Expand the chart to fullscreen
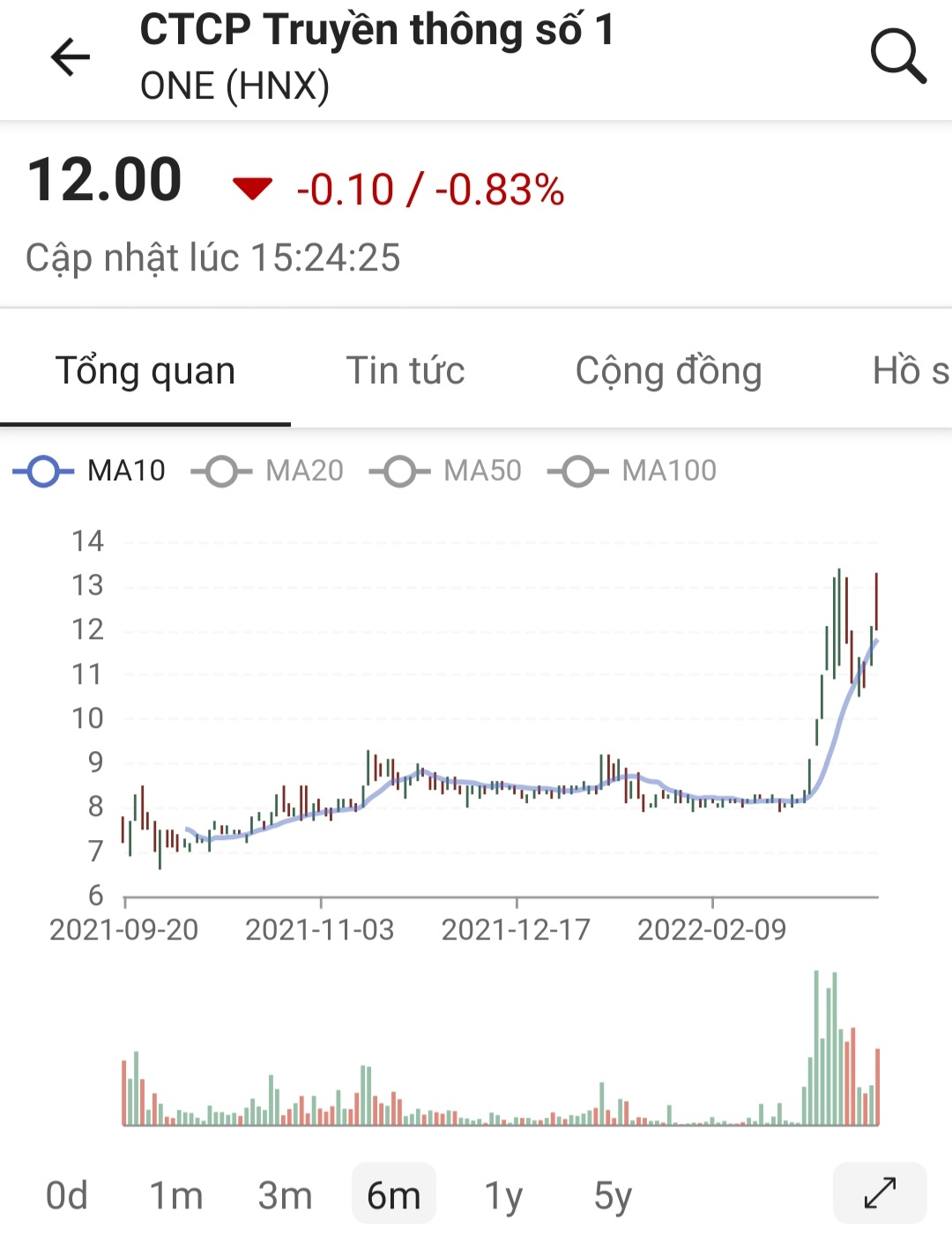The image size is (952, 1242). click(879, 1194)
